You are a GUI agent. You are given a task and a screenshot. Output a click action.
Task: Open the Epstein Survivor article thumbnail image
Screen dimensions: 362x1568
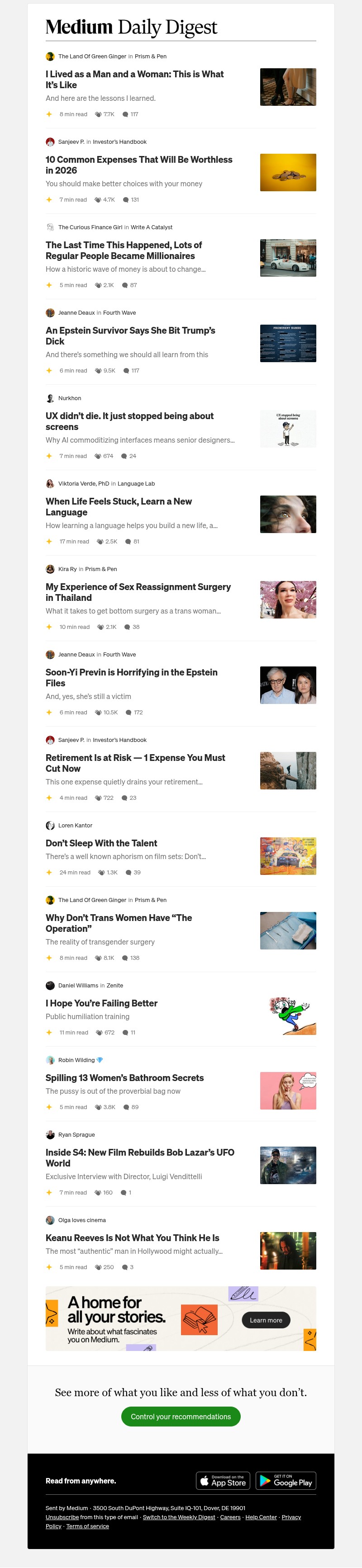tap(288, 343)
